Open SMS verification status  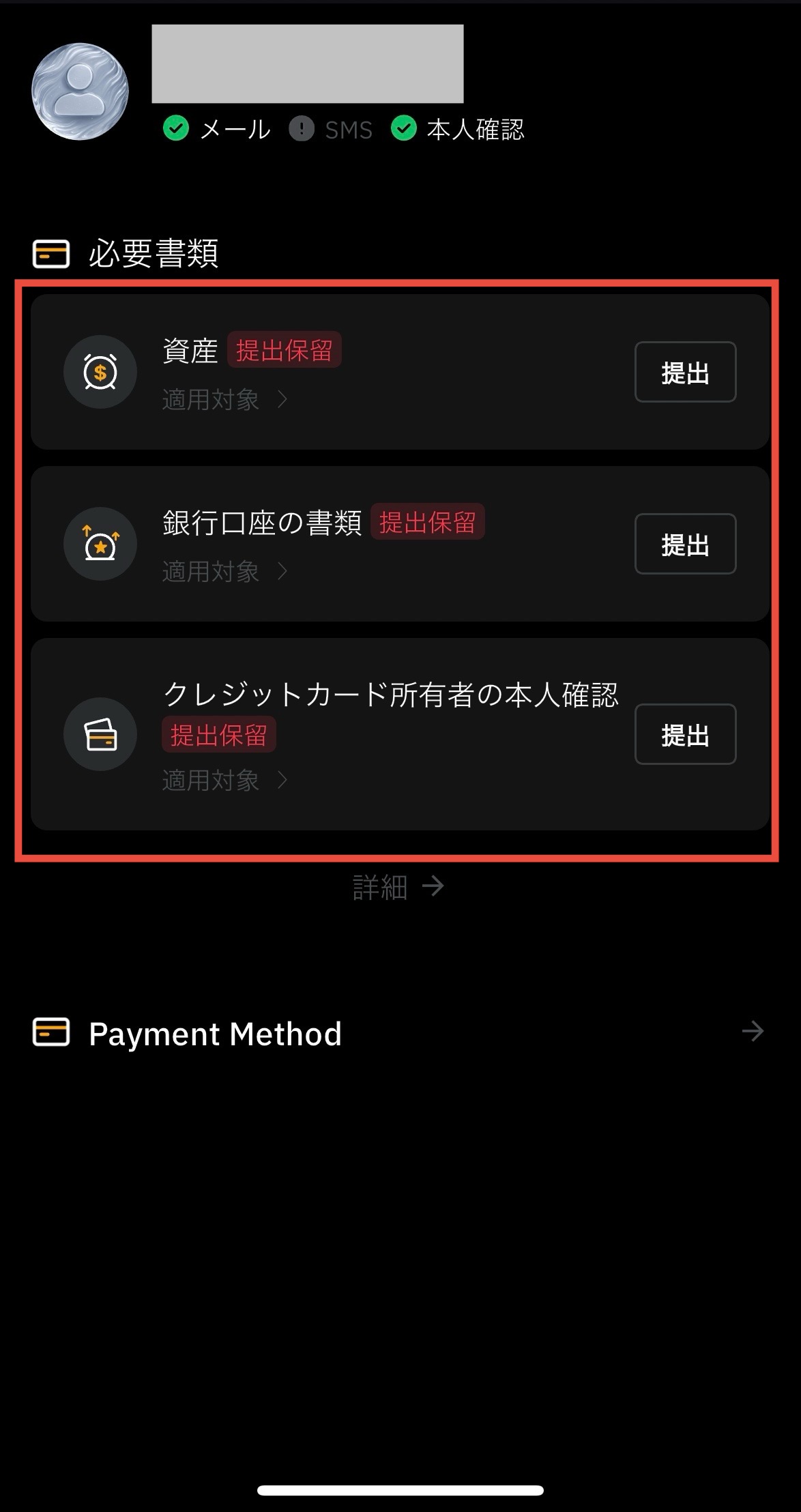tap(332, 130)
